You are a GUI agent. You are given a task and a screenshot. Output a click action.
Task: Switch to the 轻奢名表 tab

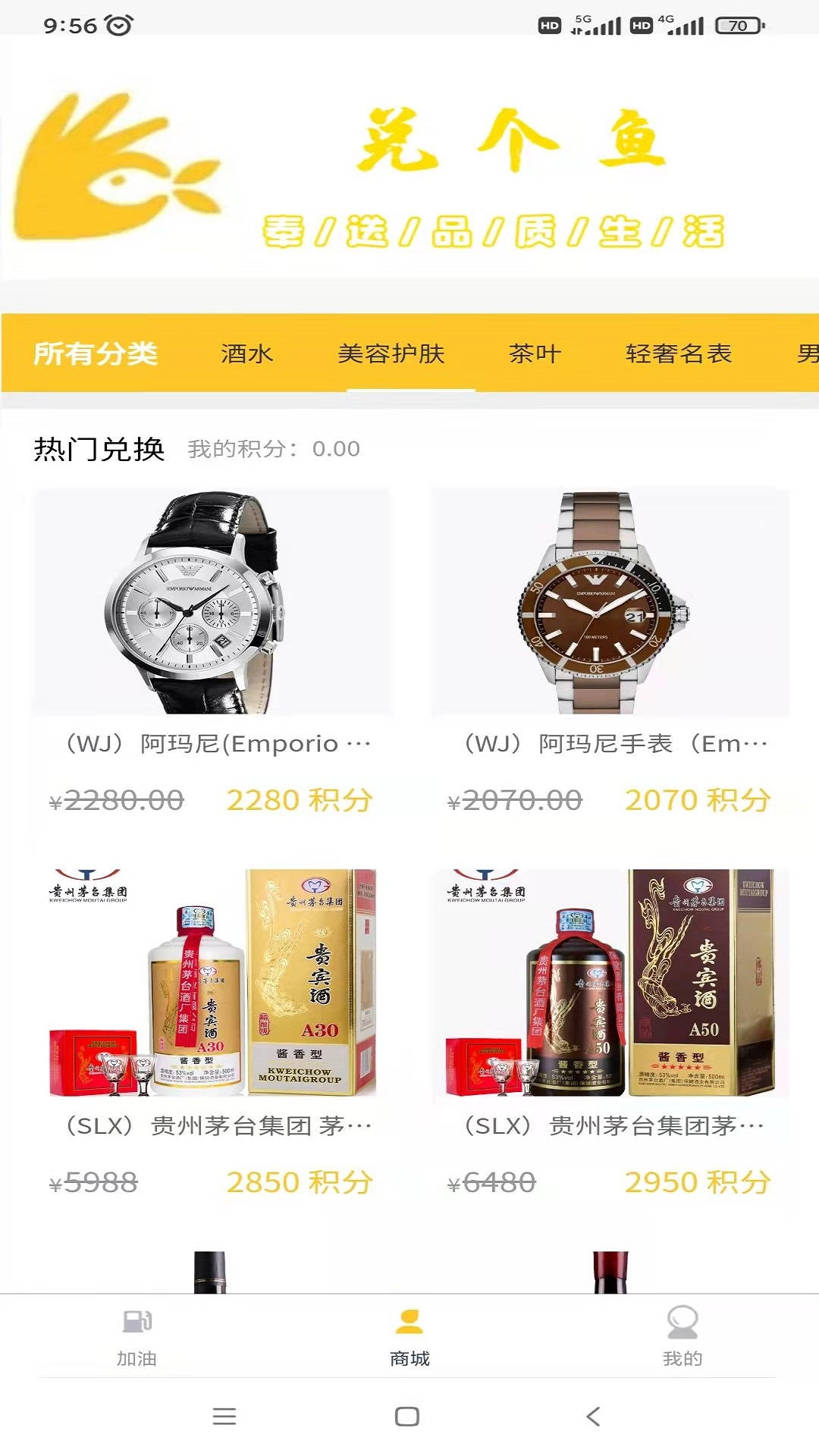[x=678, y=353]
